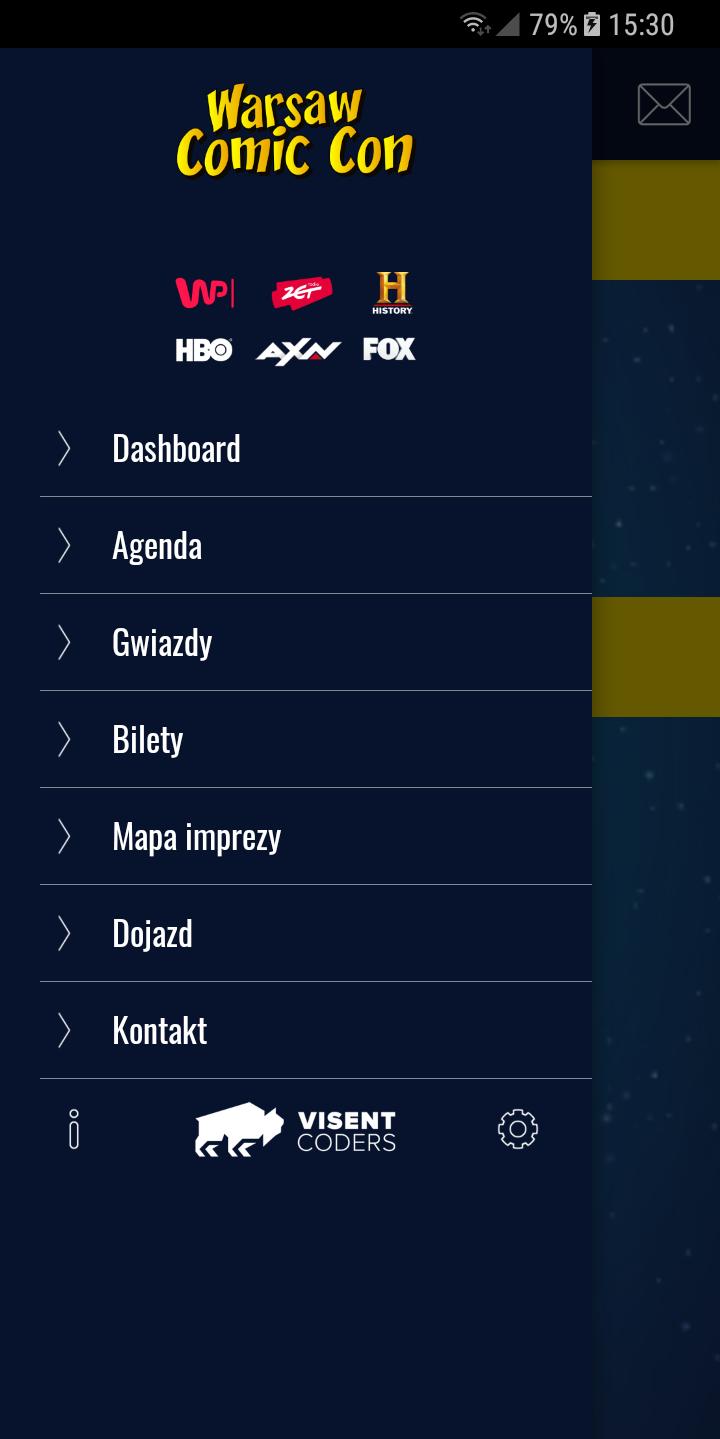Go to the Agenda section
The image size is (720, 1439).
point(157,546)
